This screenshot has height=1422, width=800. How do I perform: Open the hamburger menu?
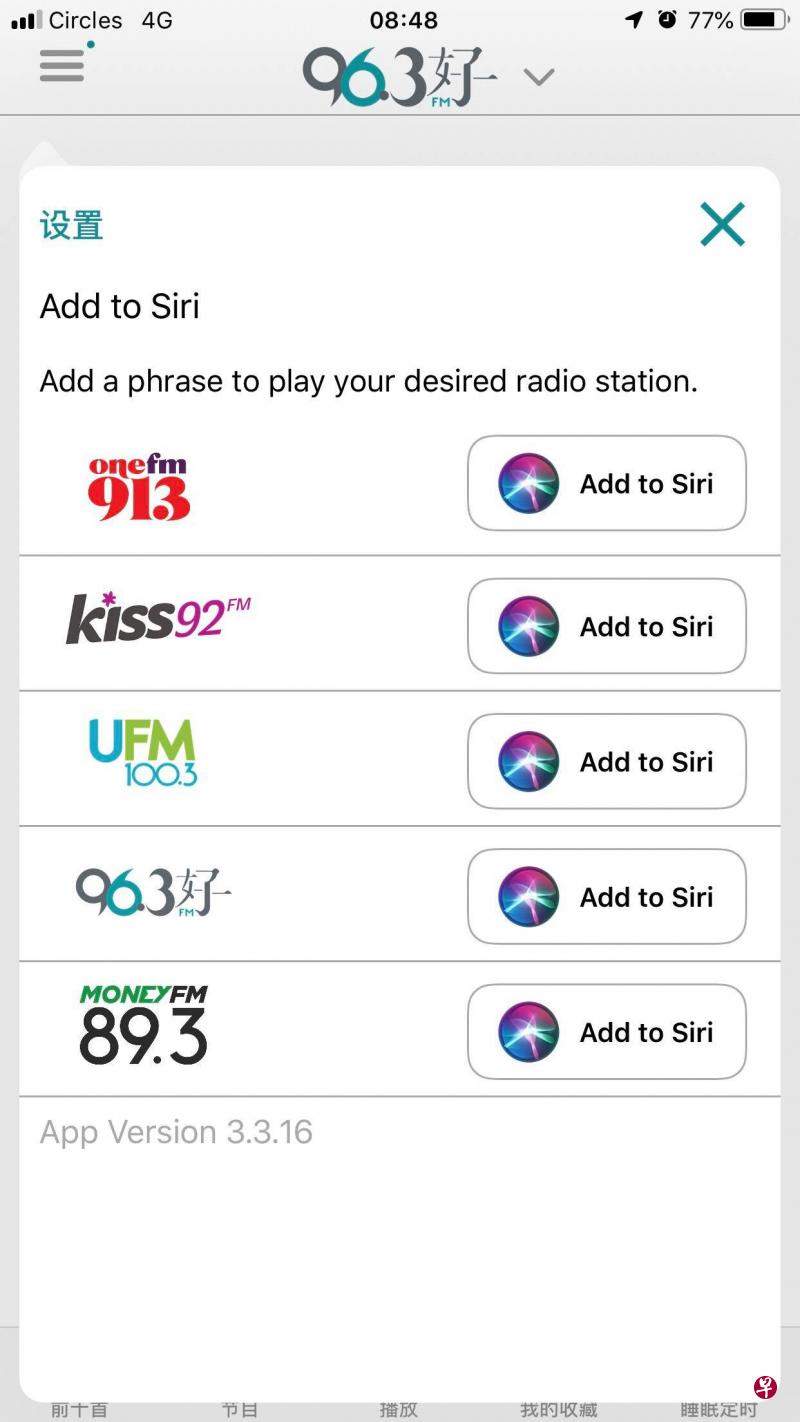[x=62, y=66]
